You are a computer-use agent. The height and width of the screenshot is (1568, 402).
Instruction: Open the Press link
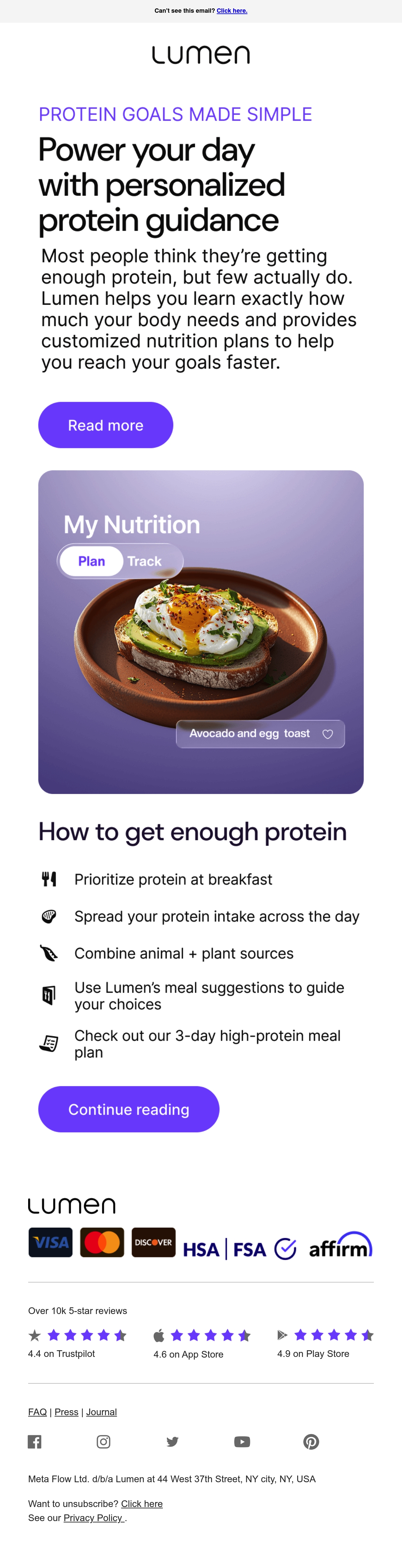66,1412
